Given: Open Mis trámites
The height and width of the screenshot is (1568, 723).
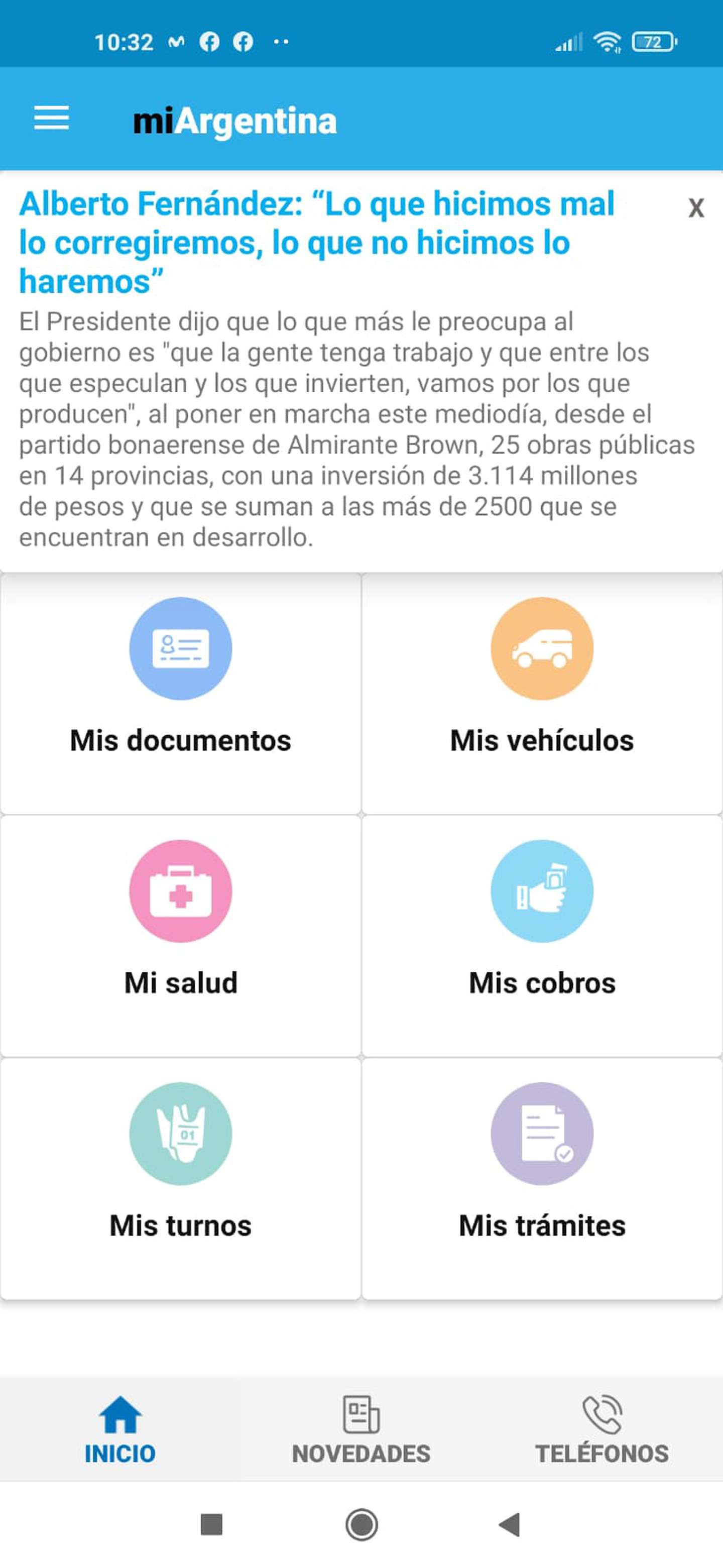Looking at the screenshot, I should pyautogui.click(x=542, y=1177).
